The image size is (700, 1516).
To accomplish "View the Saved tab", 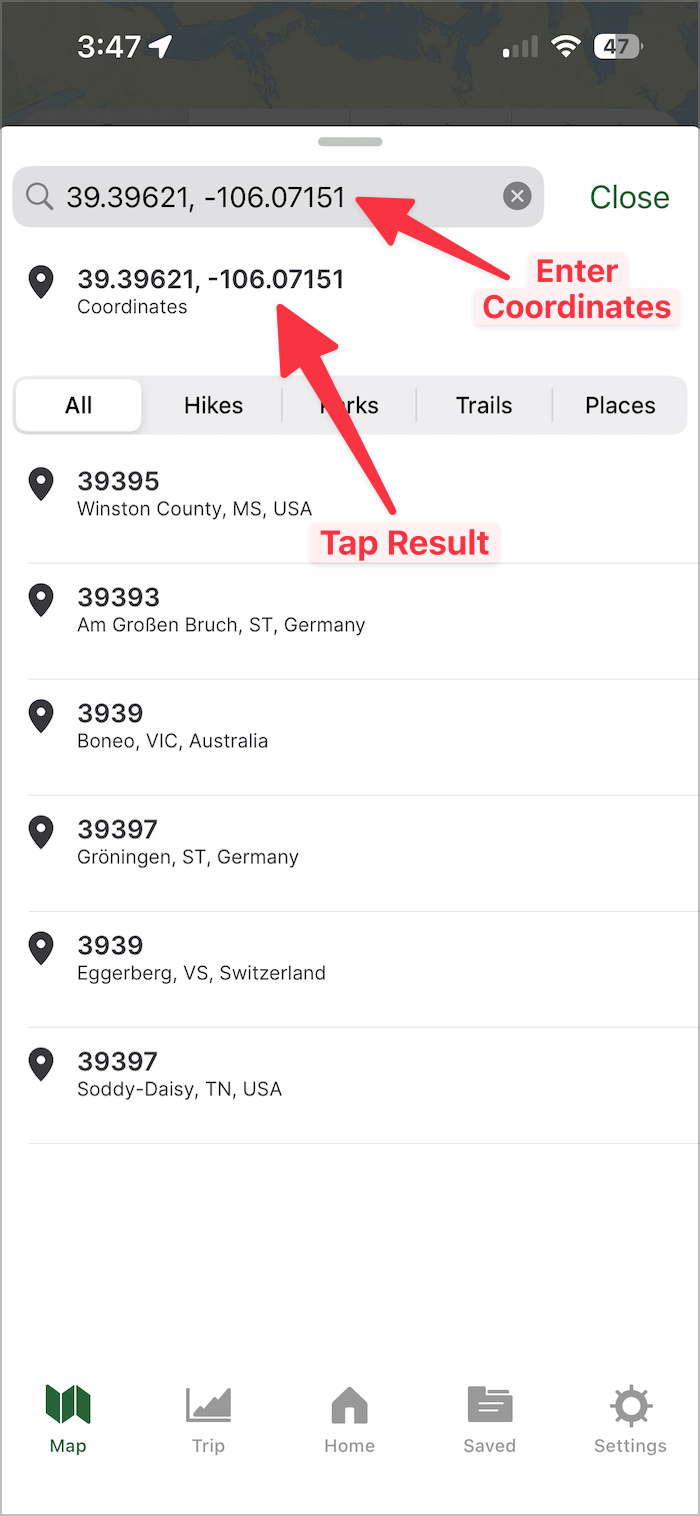I will [x=489, y=1418].
